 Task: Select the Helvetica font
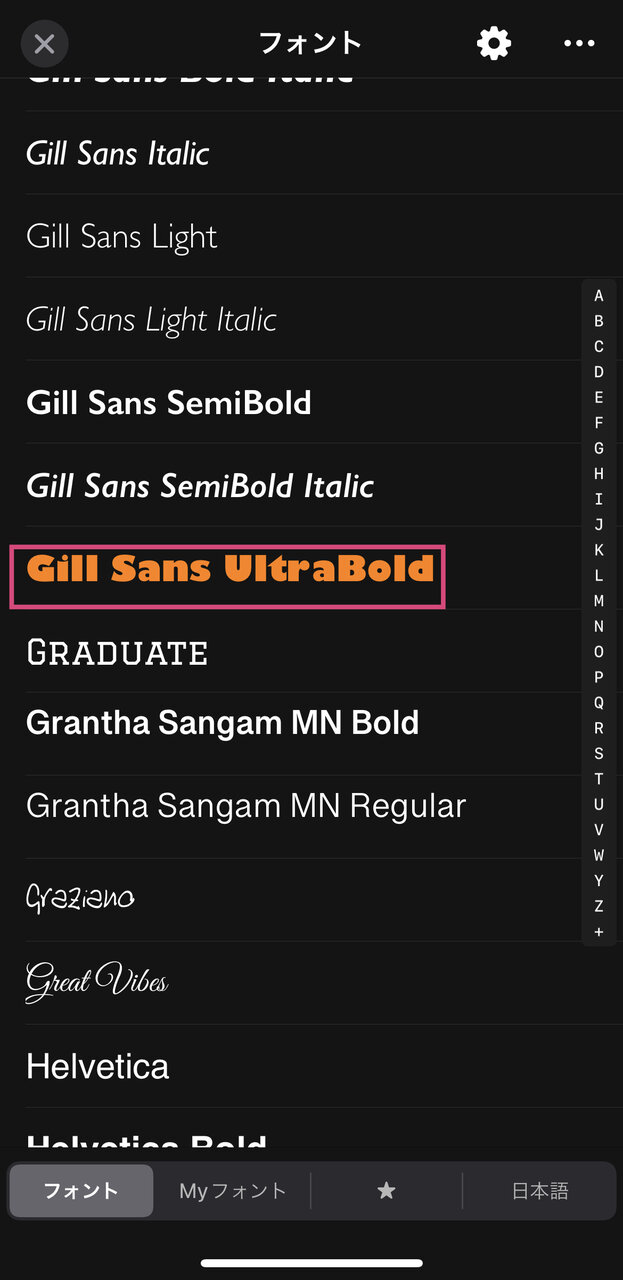click(x=98, y=1066)
